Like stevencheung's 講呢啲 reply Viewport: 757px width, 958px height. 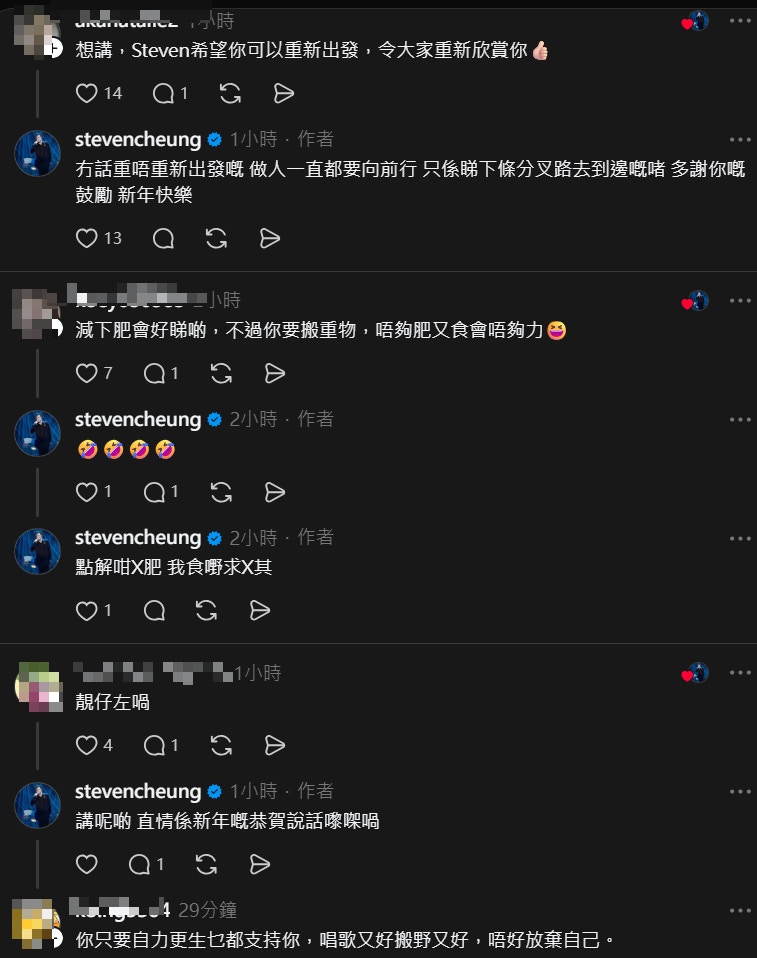pyautogui.click(x=88, y=864)
